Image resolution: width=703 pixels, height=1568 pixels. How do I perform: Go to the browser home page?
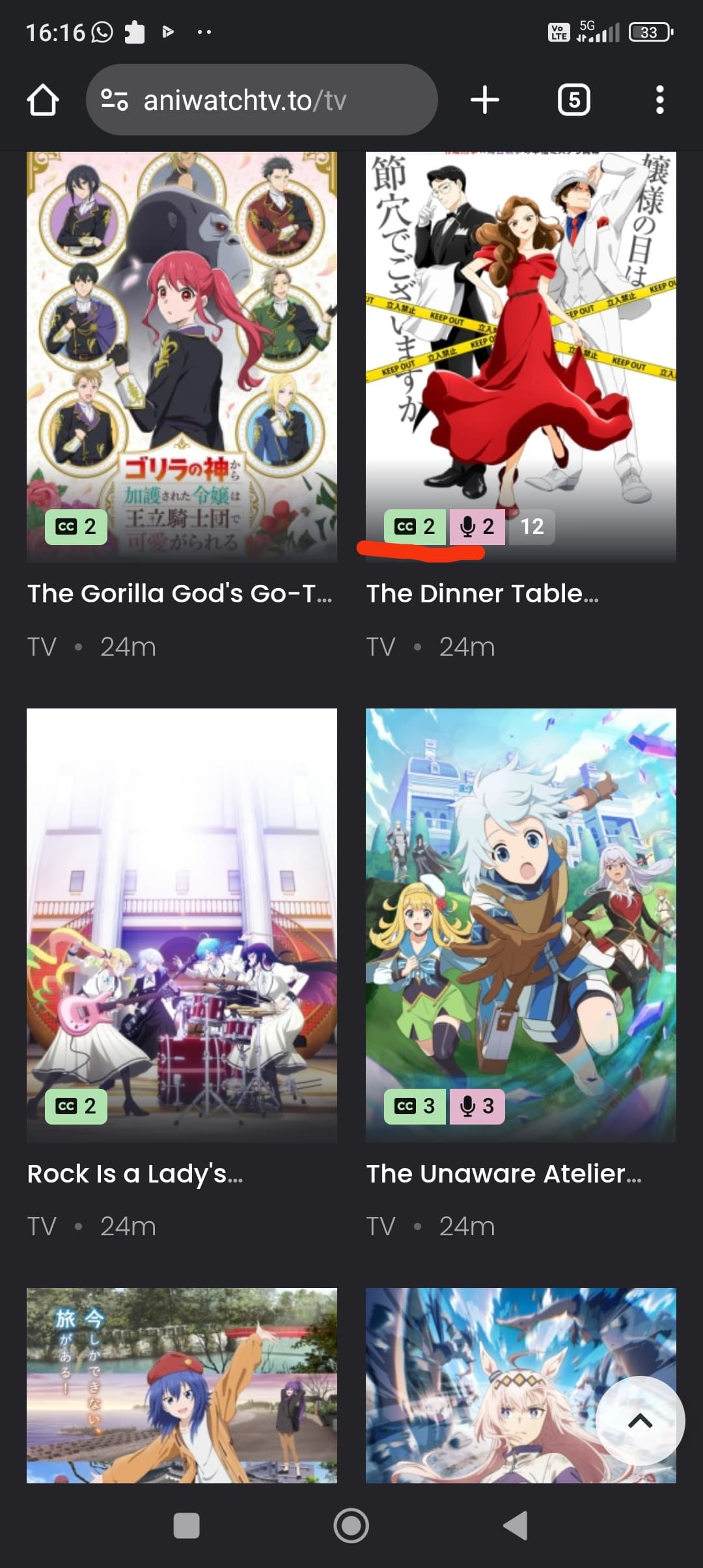(x=43, y=100)
